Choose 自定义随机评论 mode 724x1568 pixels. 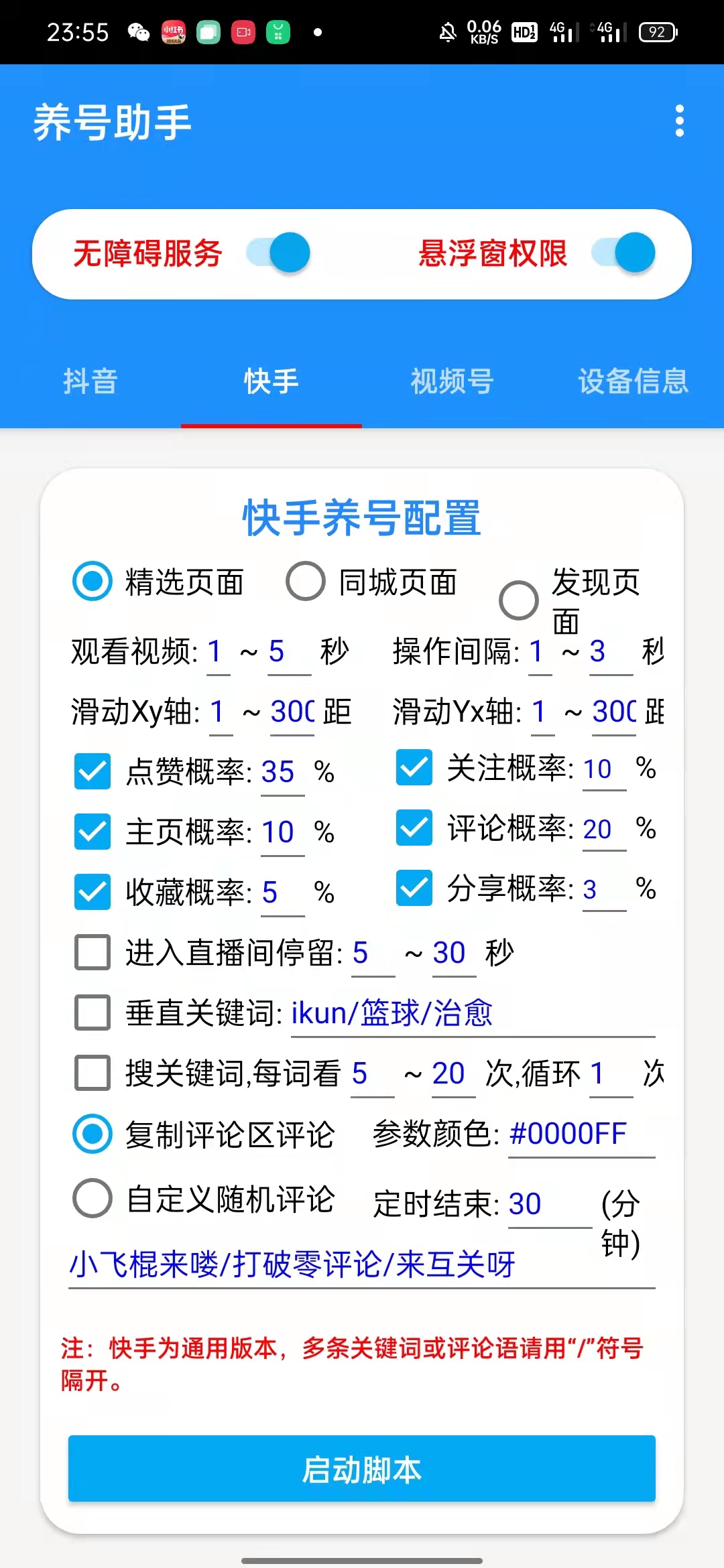(x=92, y=1199)
